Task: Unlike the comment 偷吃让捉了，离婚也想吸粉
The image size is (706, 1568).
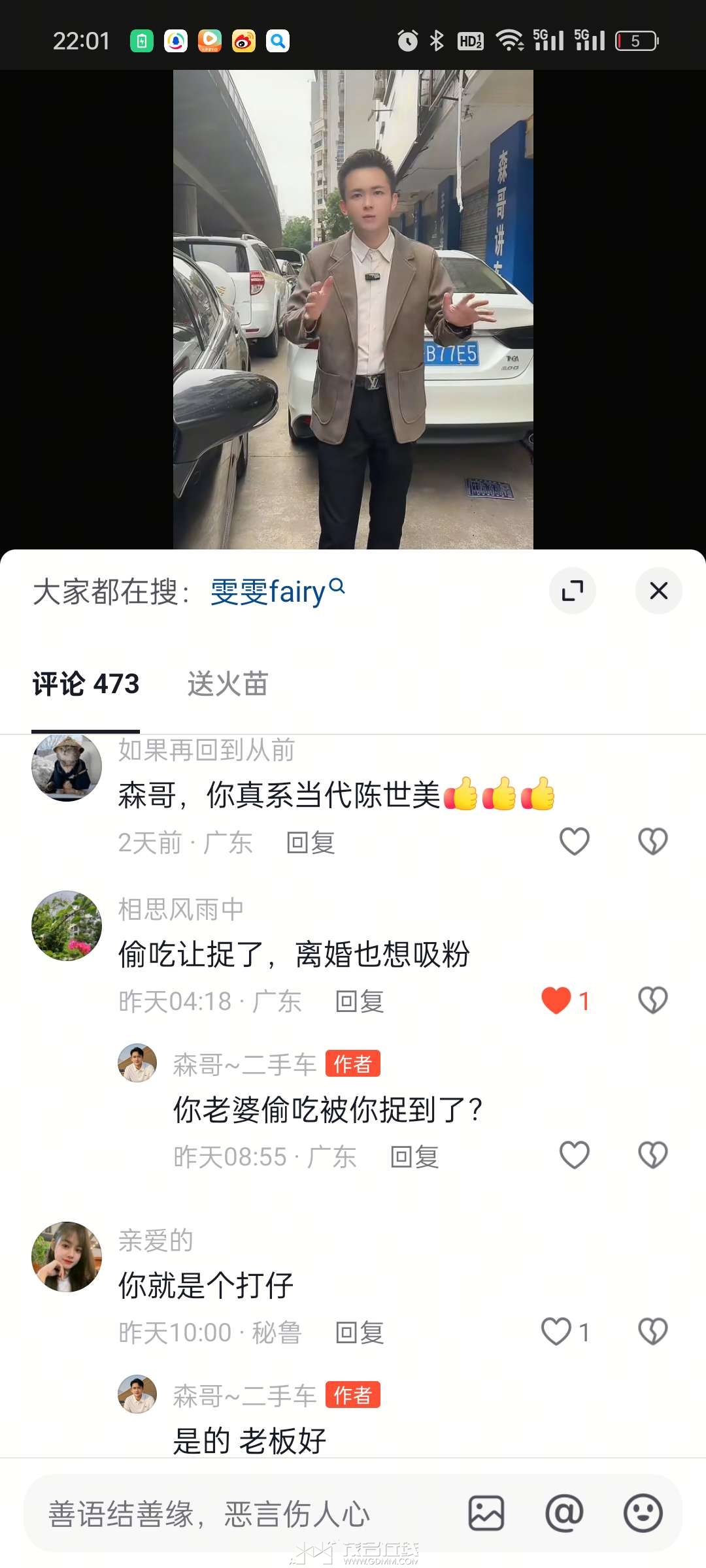Action: [556, 1000]
